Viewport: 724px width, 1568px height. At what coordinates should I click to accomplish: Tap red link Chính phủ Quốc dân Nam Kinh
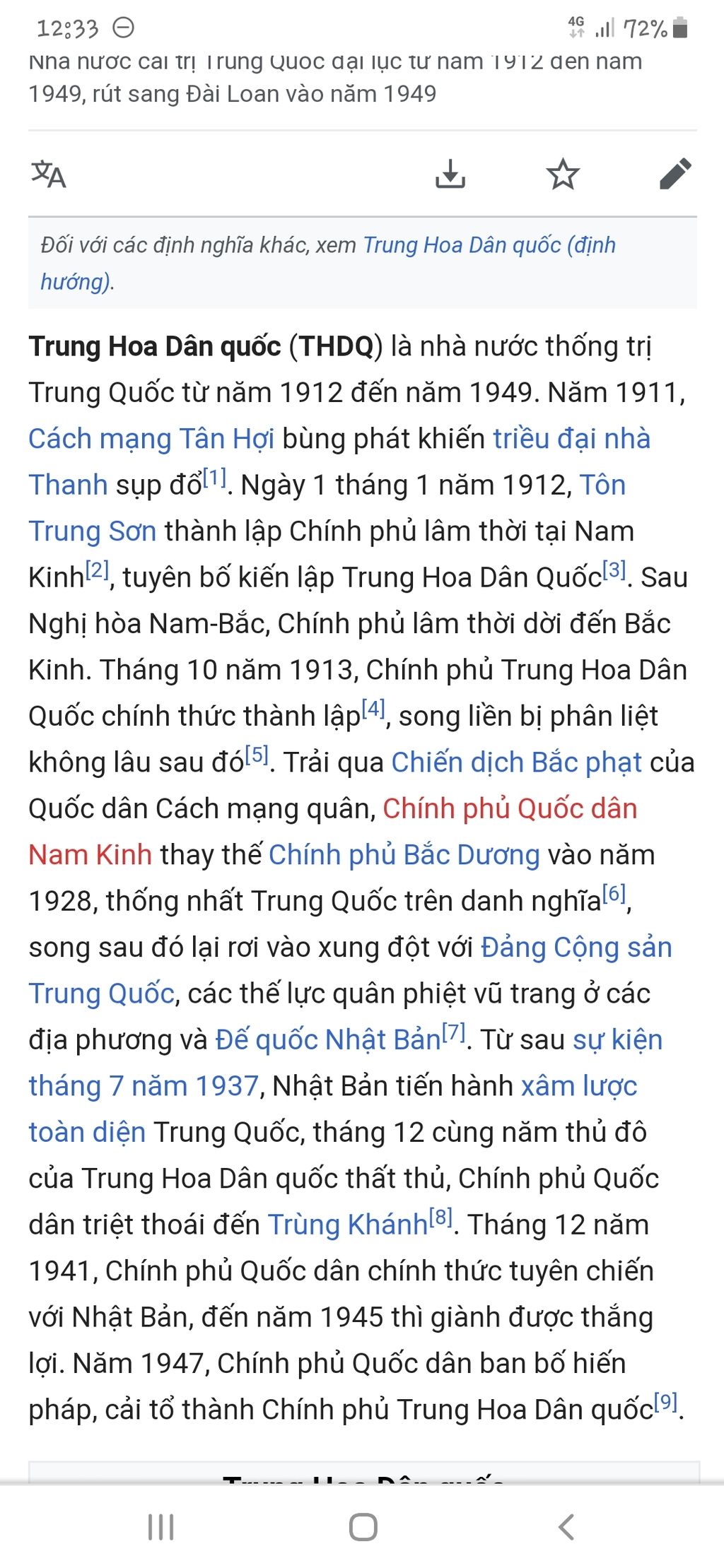click(509, 808)
